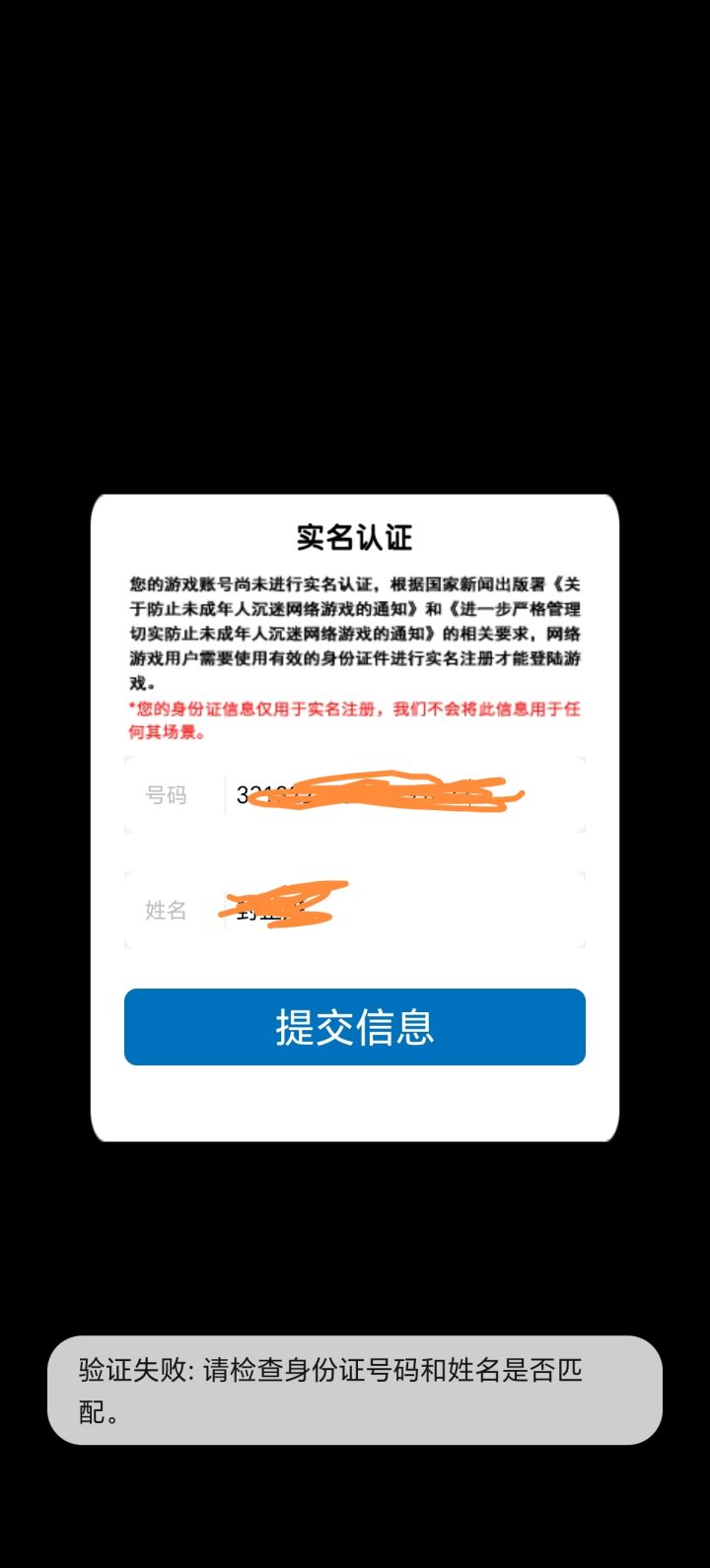Tap the dark background below the dialog
This screenshot has width=710, height=1568.
point(355,1232)
